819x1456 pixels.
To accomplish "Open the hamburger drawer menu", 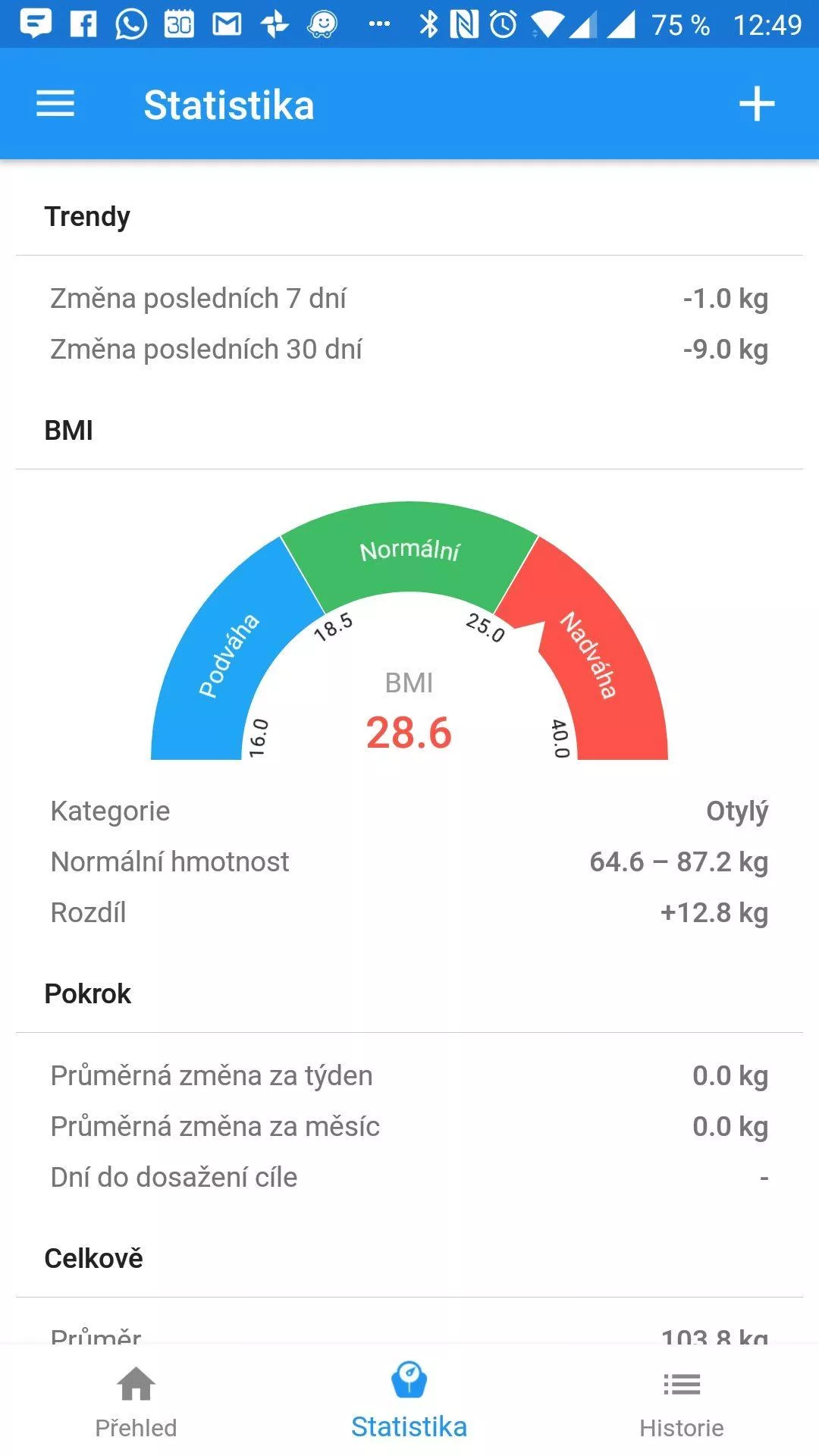I will 55,104.
